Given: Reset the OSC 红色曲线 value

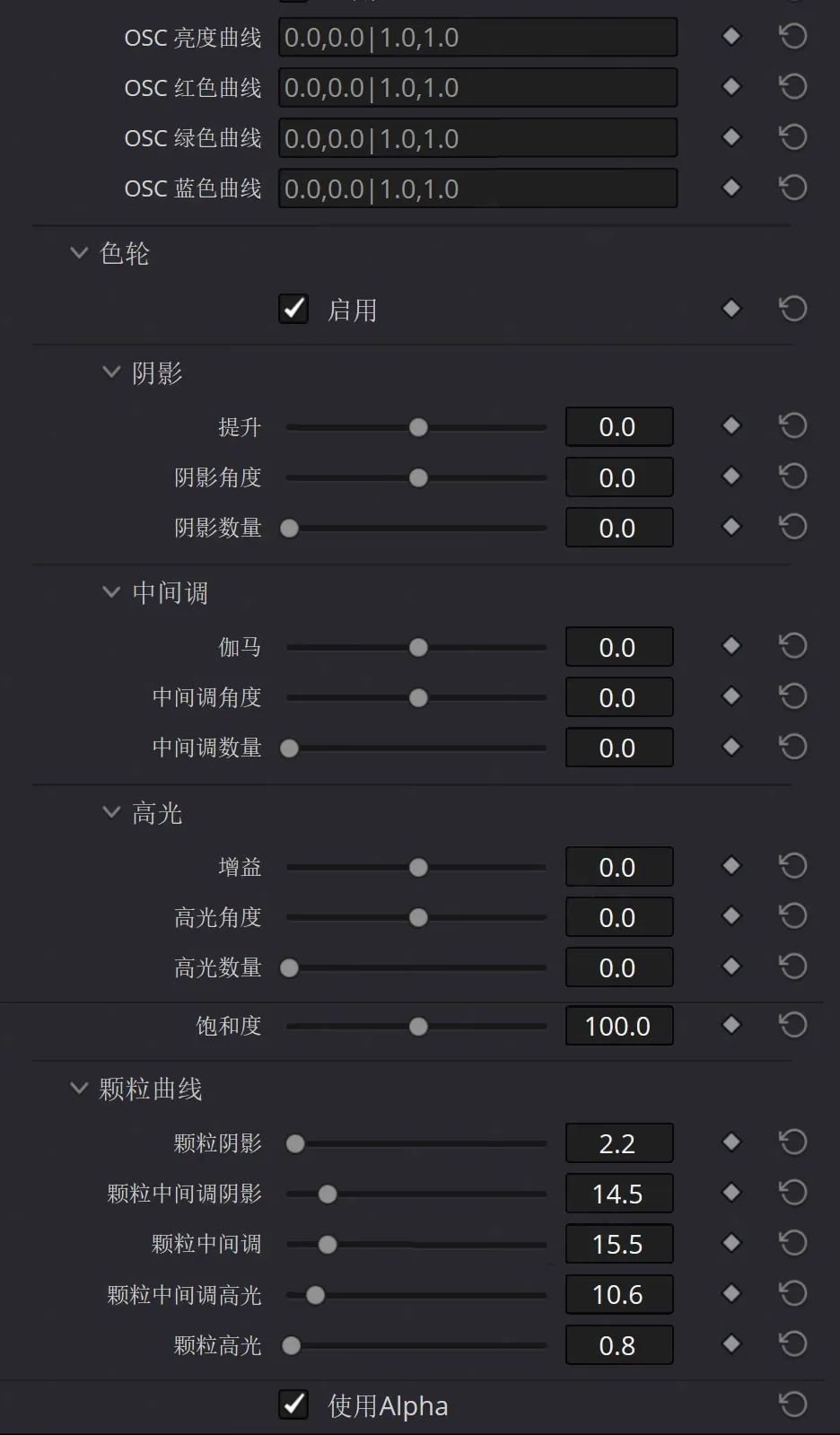Looking at the screenshot, I should point(792,87).
